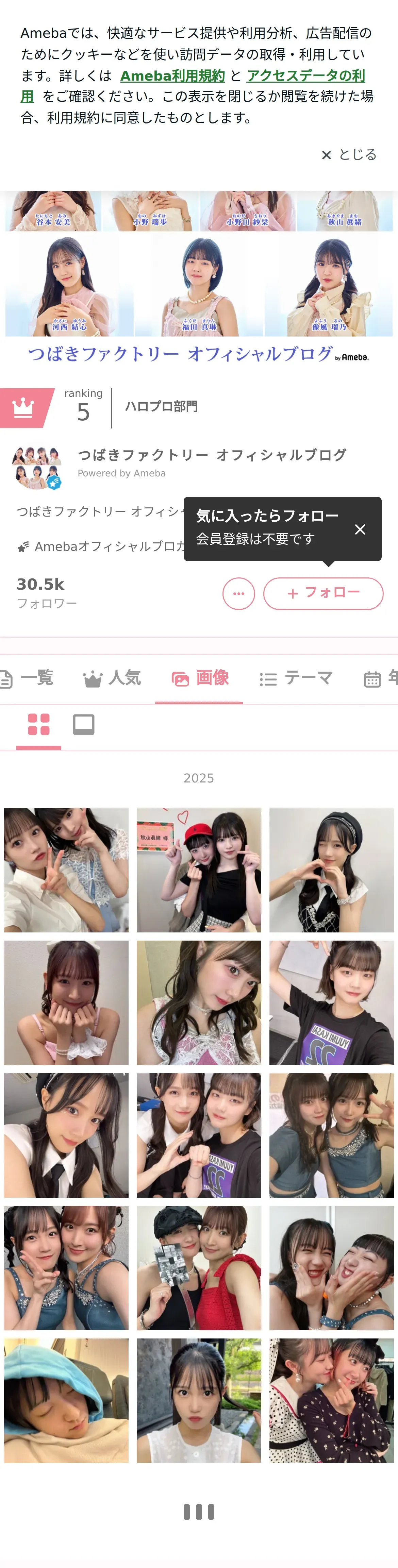
Task: Close the cookie notice with とじる
Action: point(349,155)
